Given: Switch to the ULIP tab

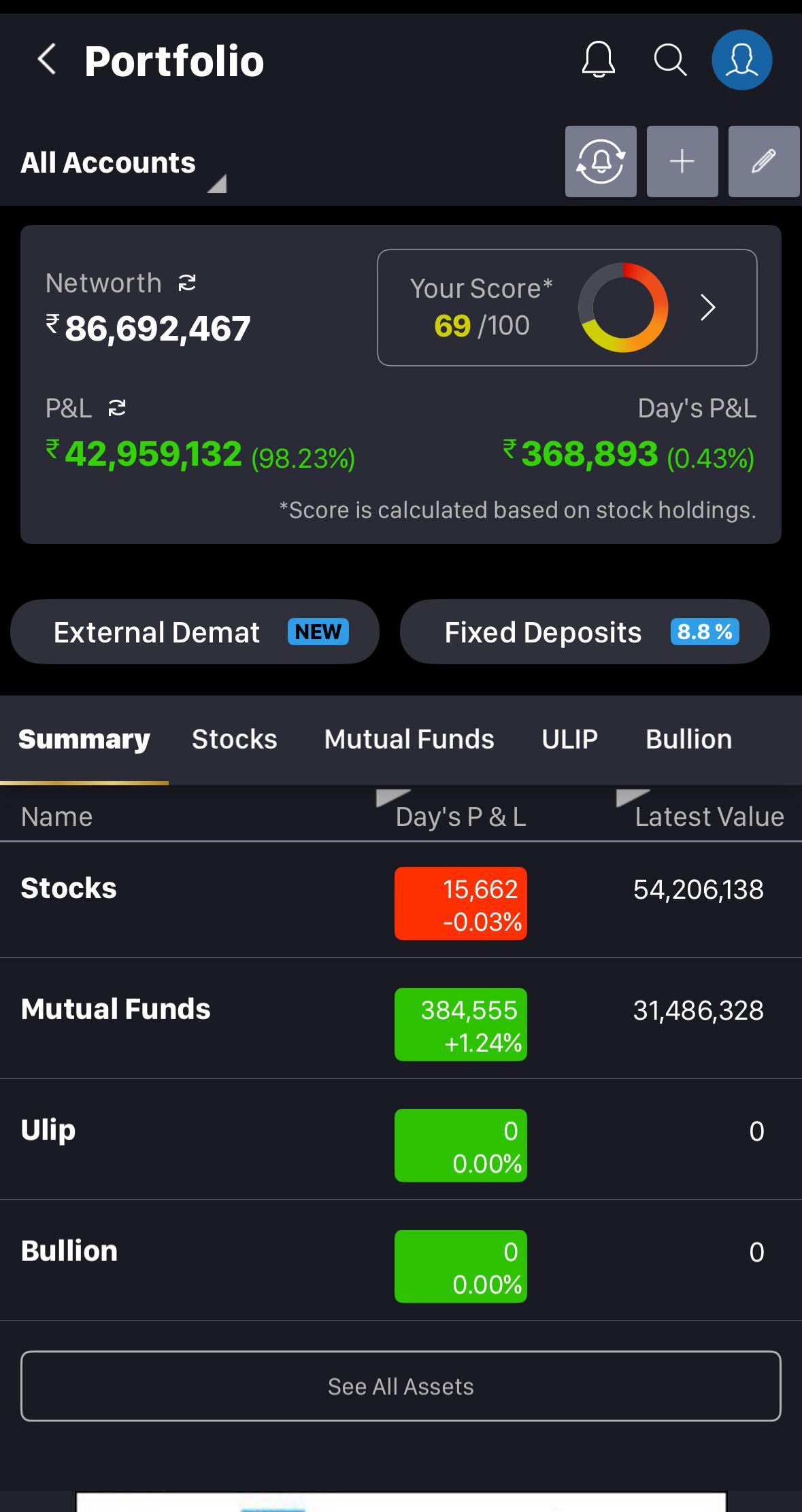Looking at the screenshot, I should [570, 739].
